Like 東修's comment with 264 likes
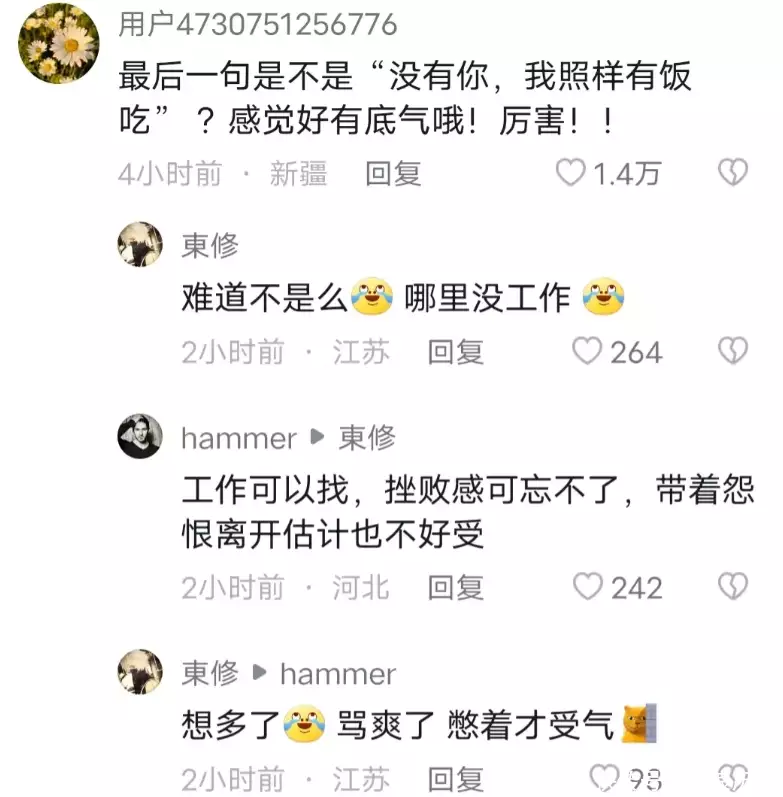Image resolution: width=783 pixels, height=797 pixels. 587,351
